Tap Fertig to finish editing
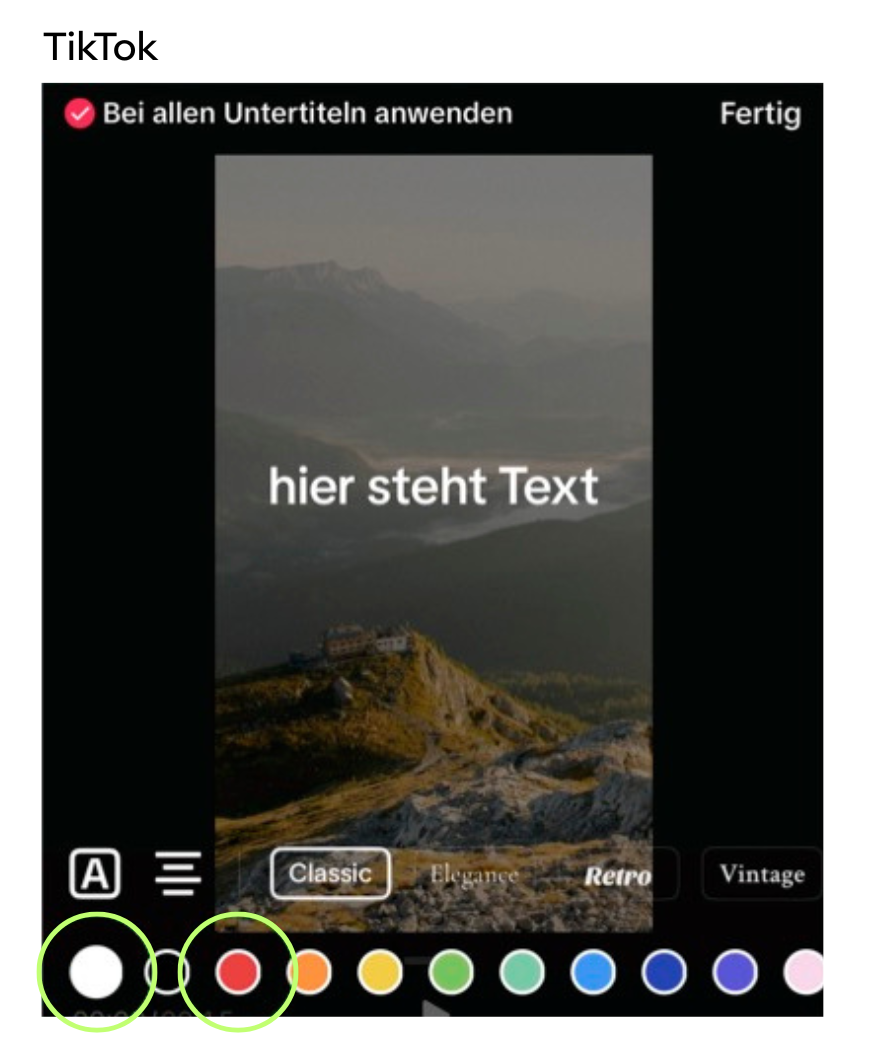879x1060 pixels. (x=760, y=114)
